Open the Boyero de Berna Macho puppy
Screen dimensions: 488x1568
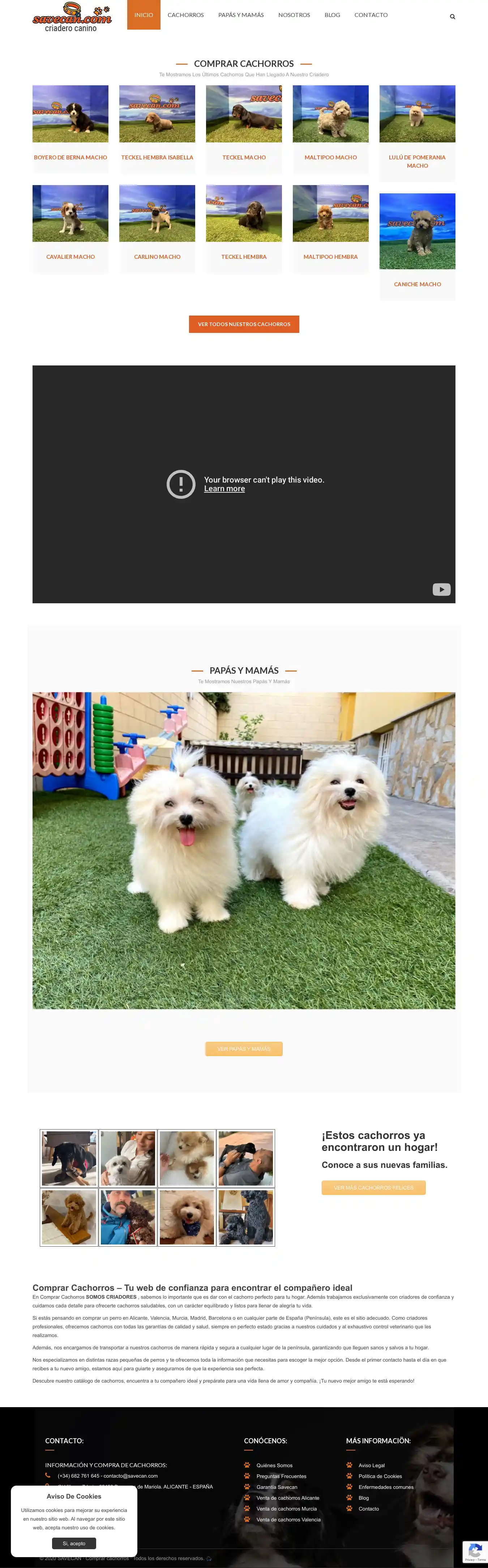(x=70, y=157)
